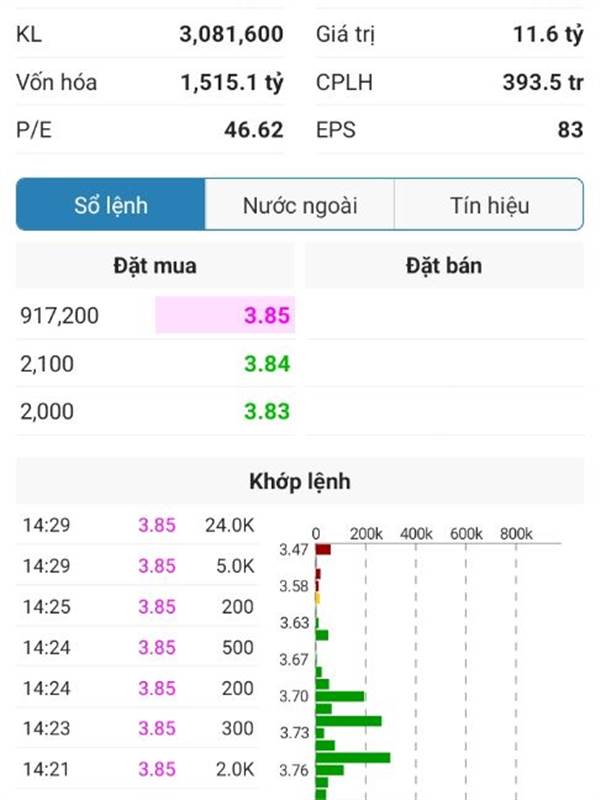The width and height of the screenshot is (600, 800).
Task: Open the Nước ngoài tab
Action: tap(300, 206)
